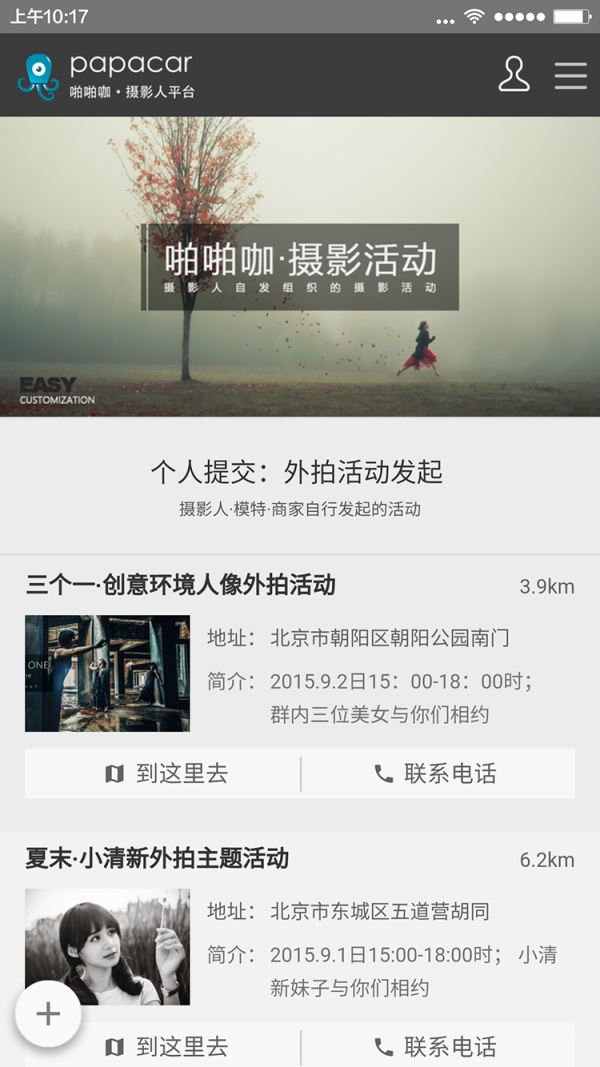Screen dimensions: 600x1067
Task: Tap 联系电话 for 三个一 event
Action: (x=437, y=774)
